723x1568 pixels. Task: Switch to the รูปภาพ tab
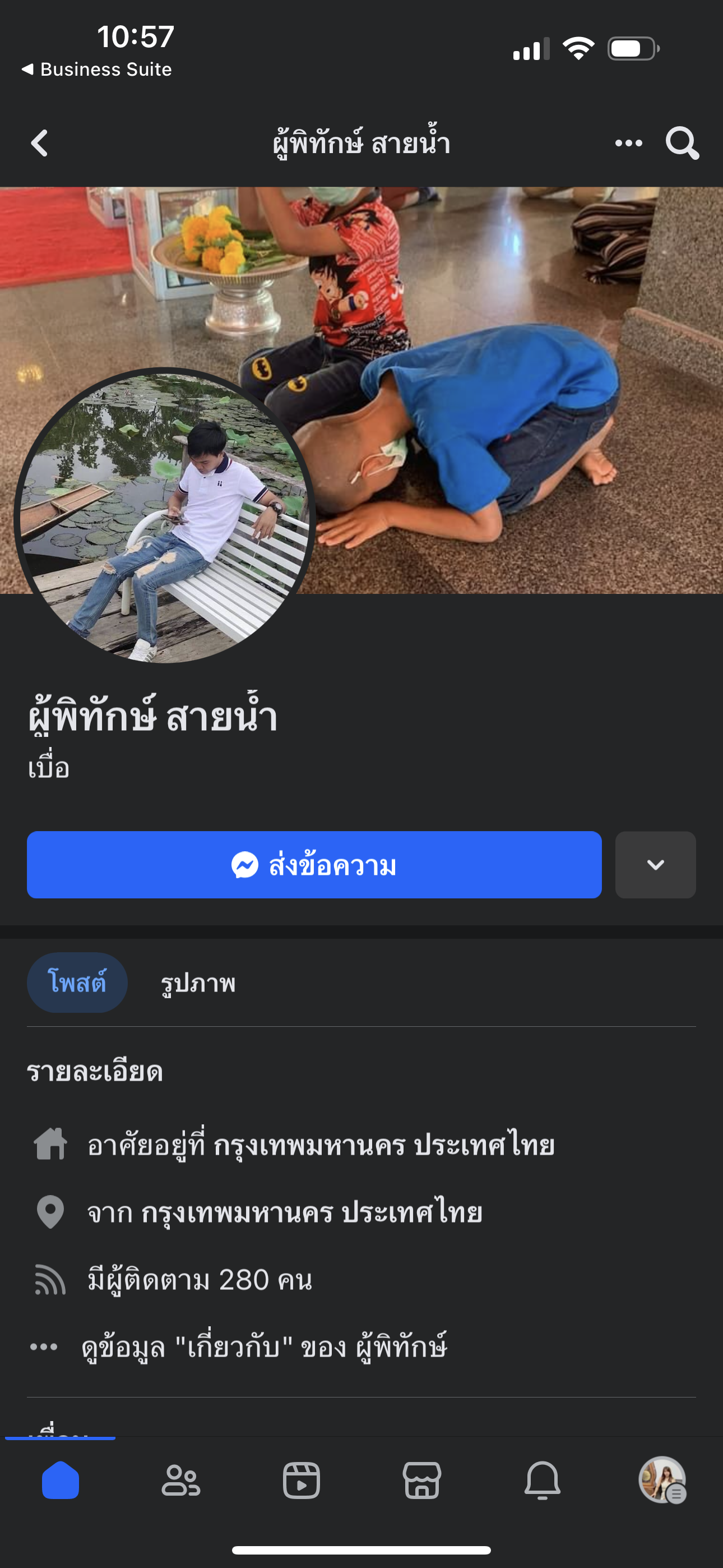pyautogui.click(x=198, y=983)
